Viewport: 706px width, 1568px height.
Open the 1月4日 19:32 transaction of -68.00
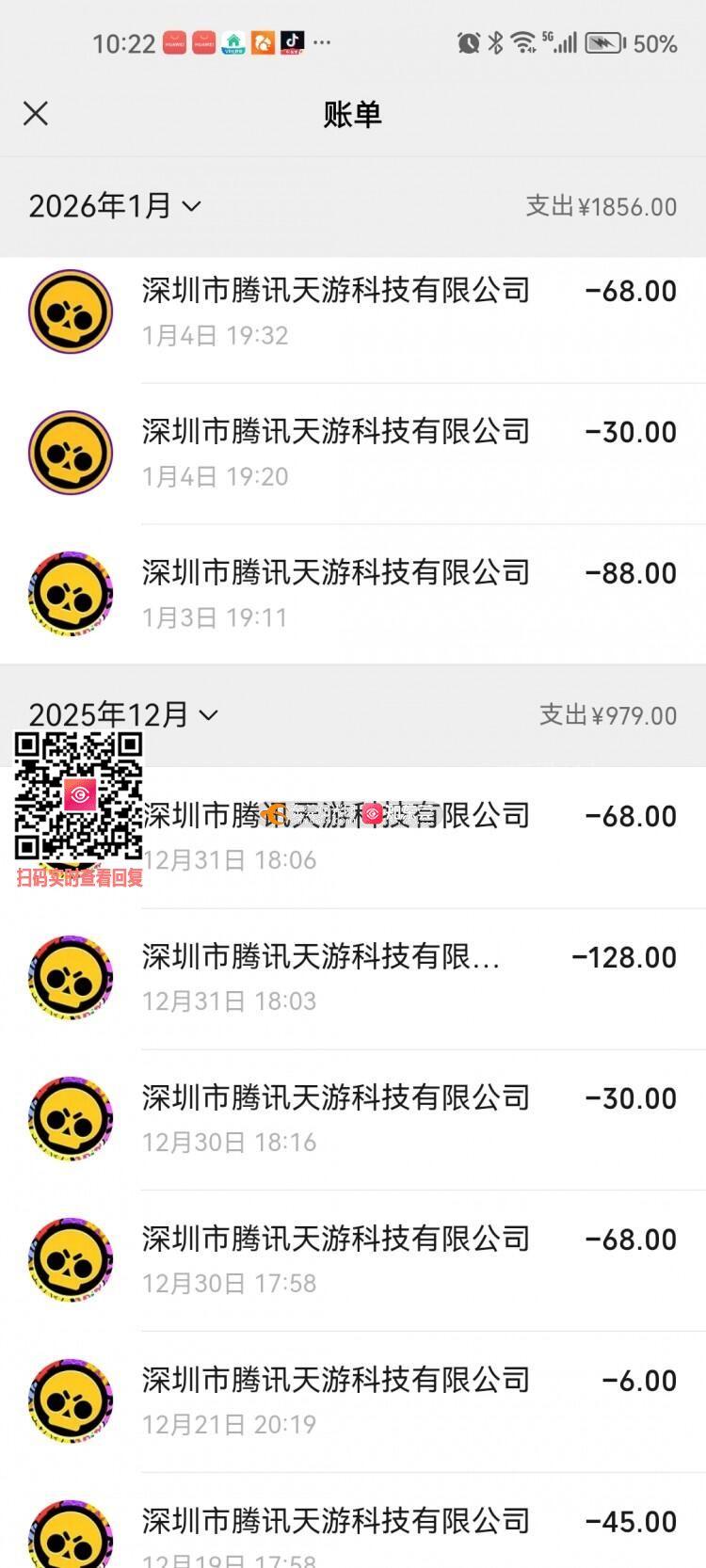377,312
